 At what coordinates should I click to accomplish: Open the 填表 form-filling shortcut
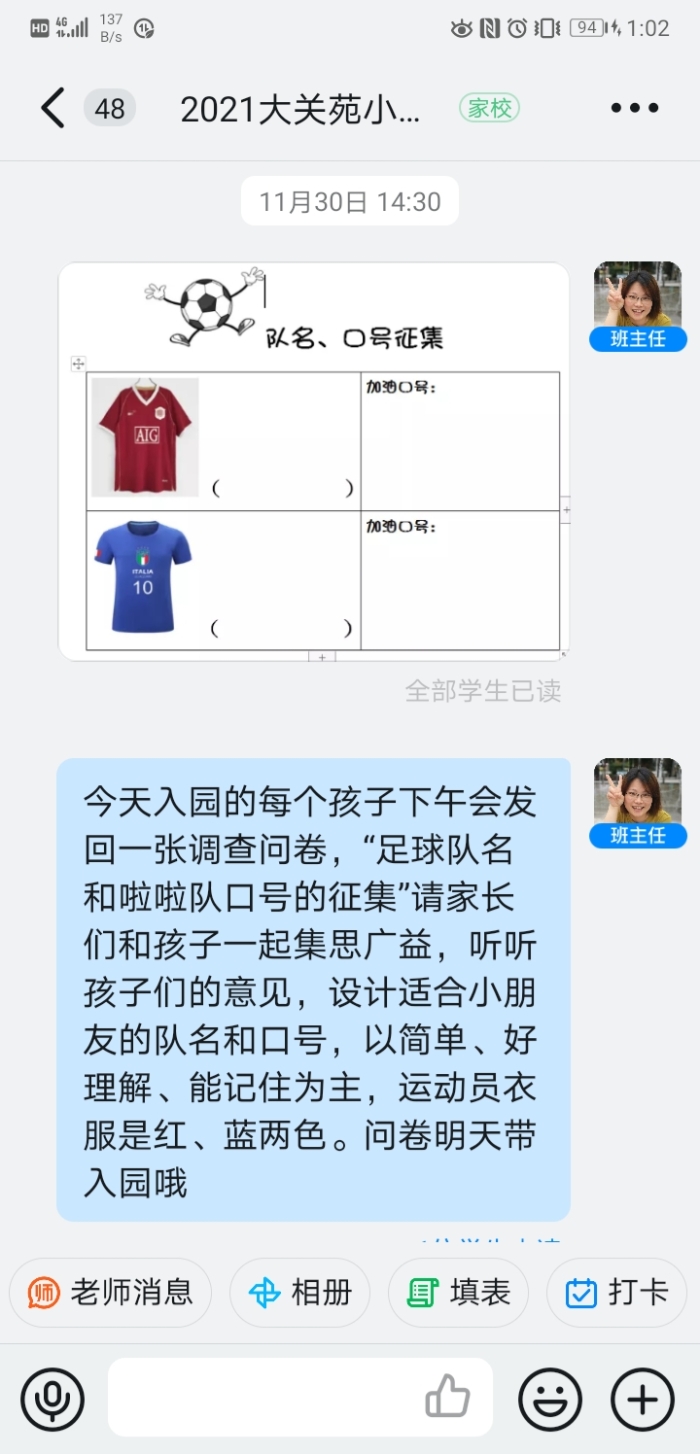tap(458, 1292)
